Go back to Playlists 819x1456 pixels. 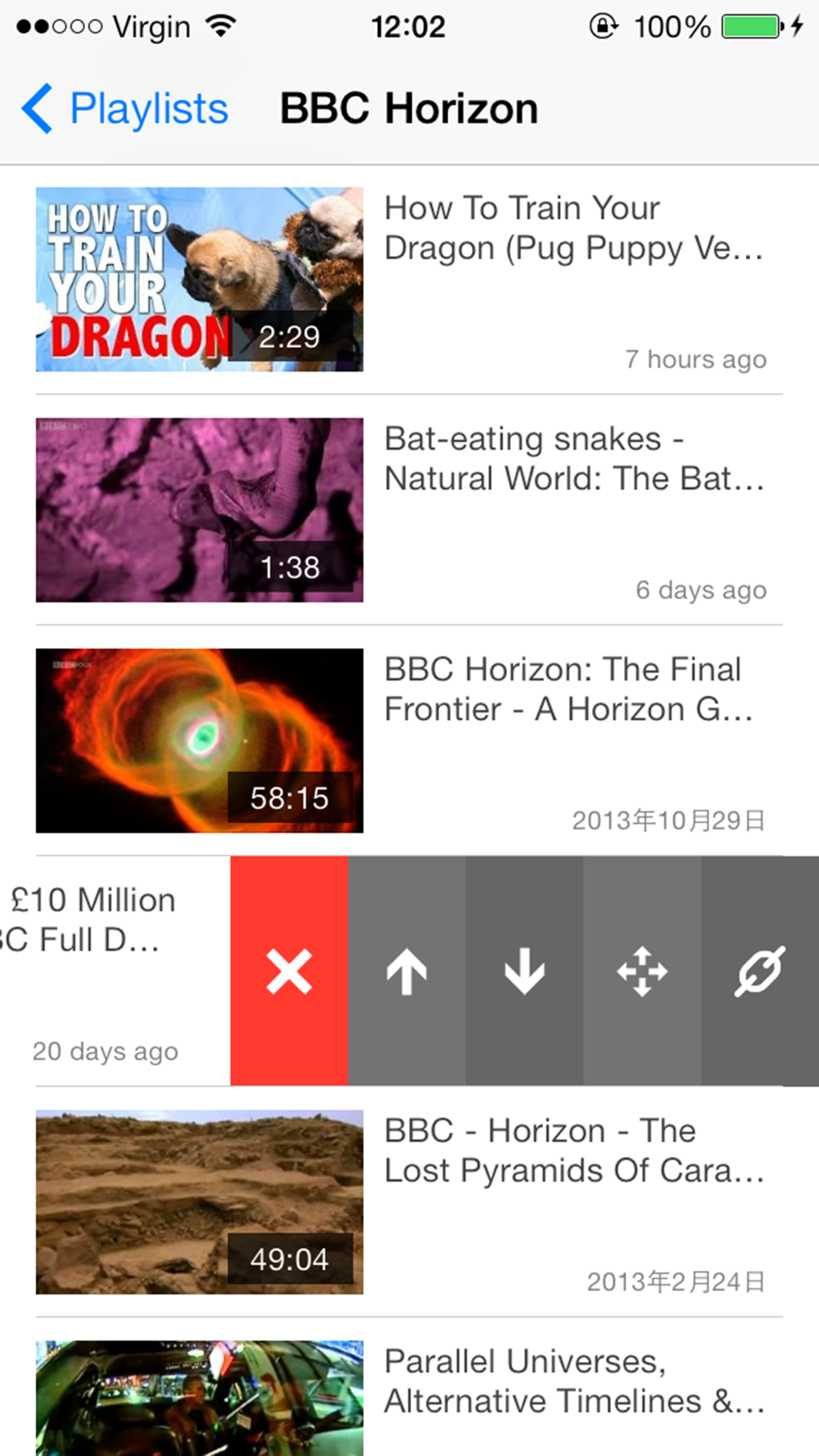coord(124,109)
